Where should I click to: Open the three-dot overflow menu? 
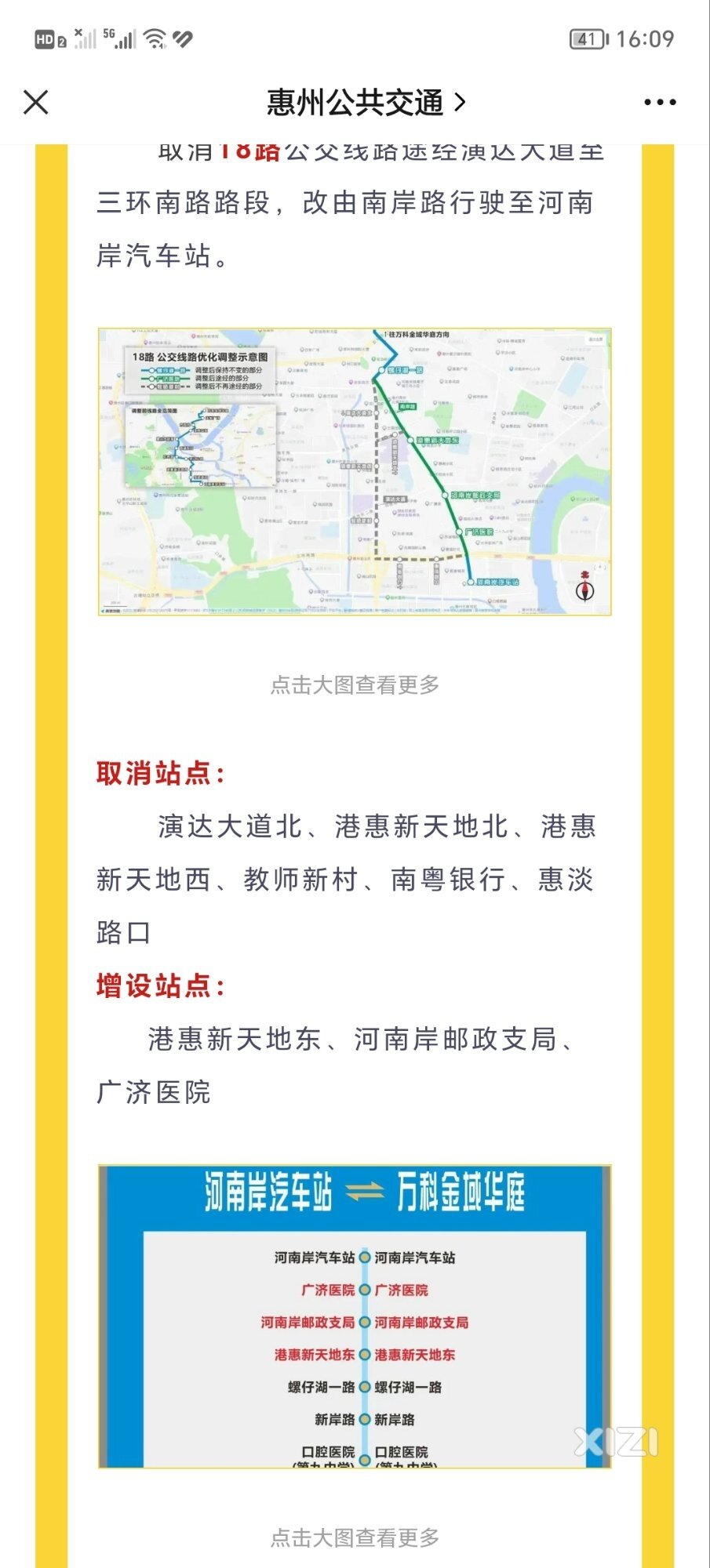click(x=659, y=102)
